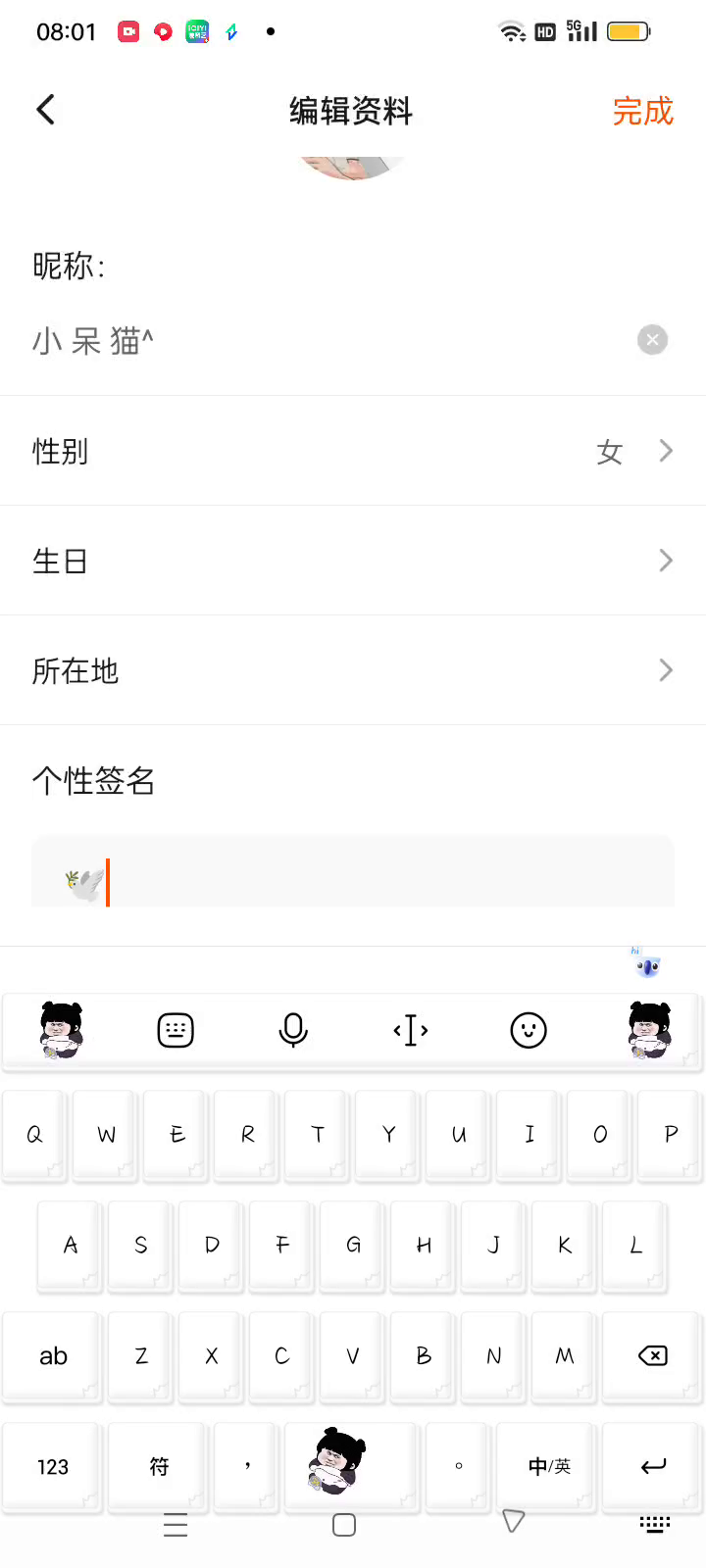Screen dimensions: 706x1568
Task: Hide the keyboard with the collapse icon
Action: click(654, 1524)
